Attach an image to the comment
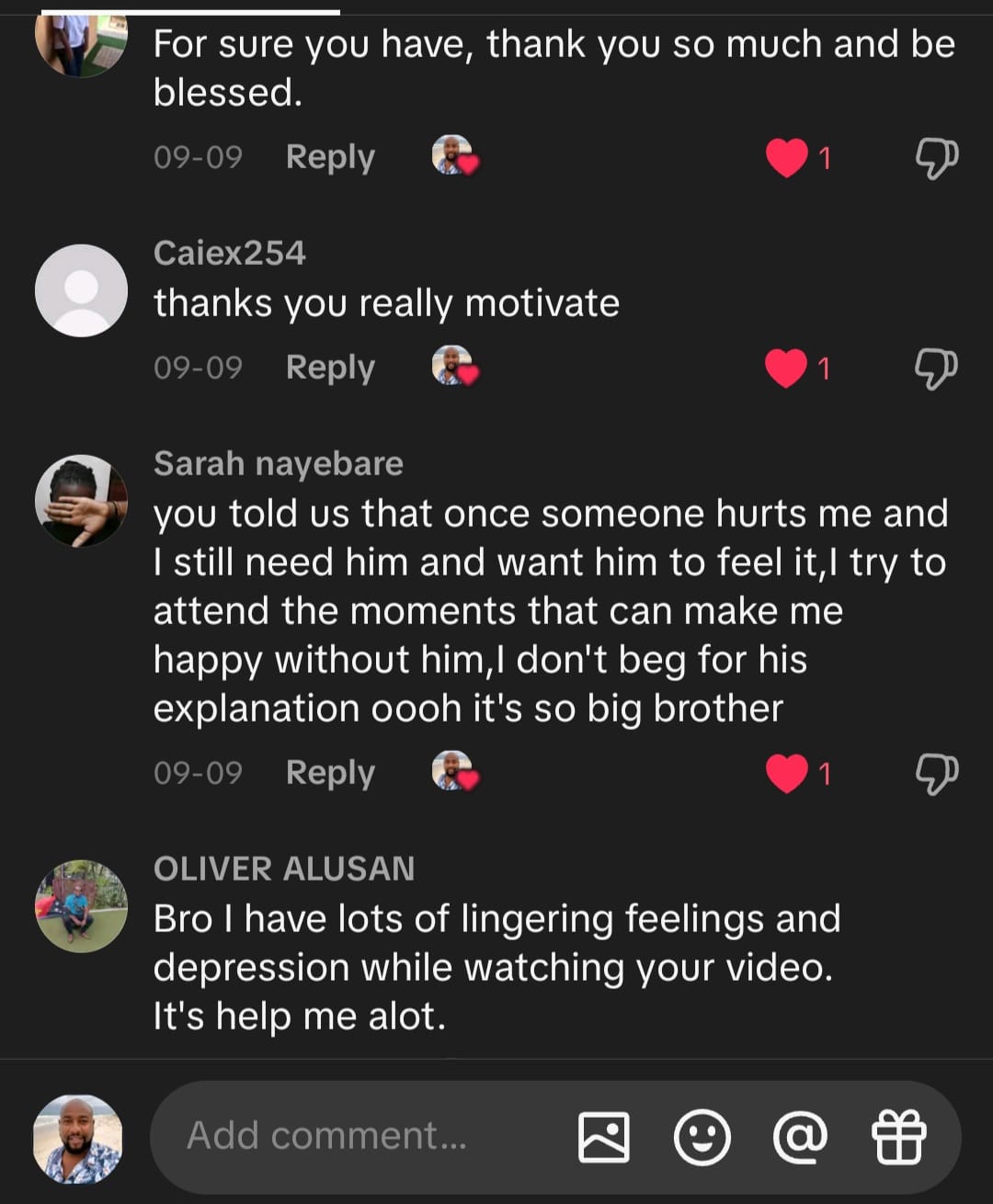 (x=603, y=1137)
